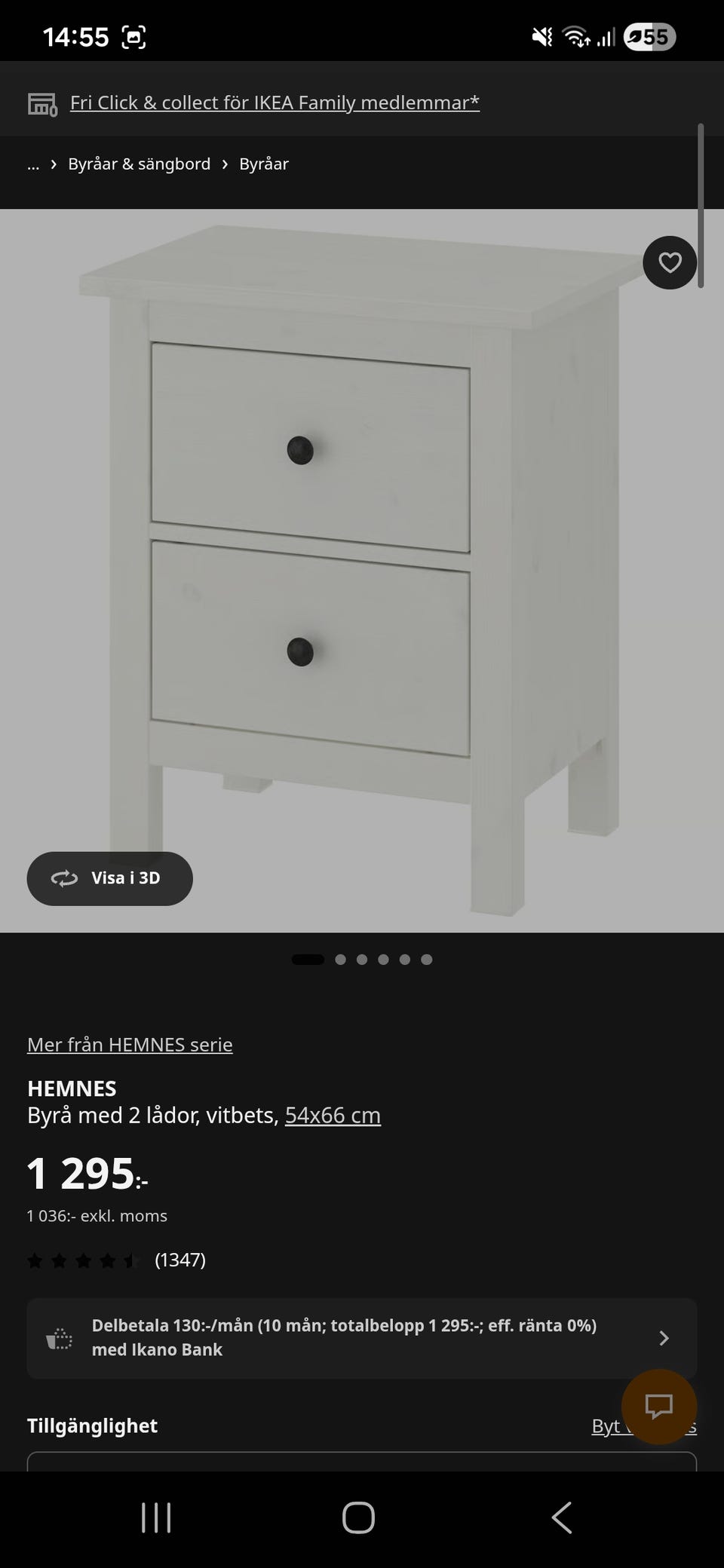Show recent apps from the navigation bar
Screen dimensions: 724x1568
[156, 1517]
